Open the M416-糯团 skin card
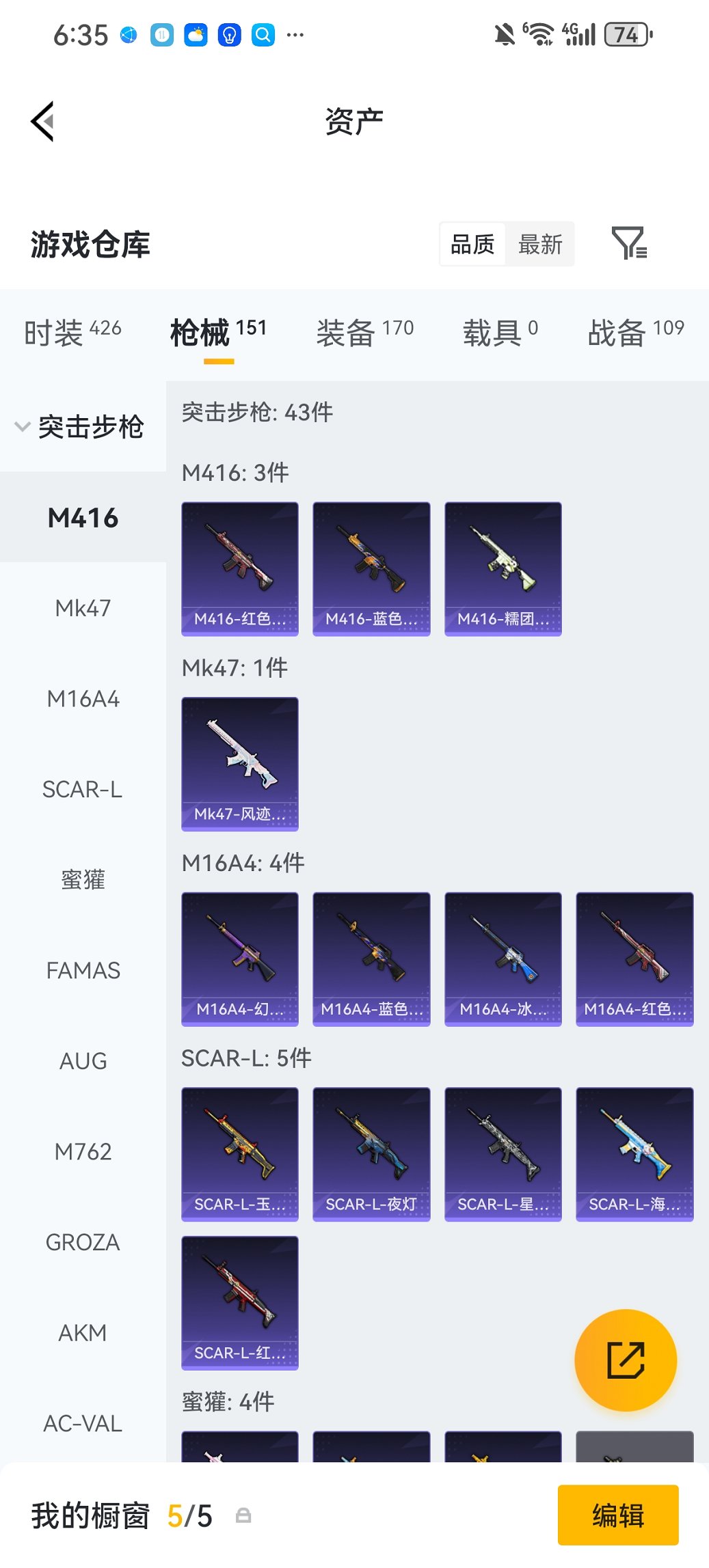This screenshot has height=1568, width=709. [503, 567]
